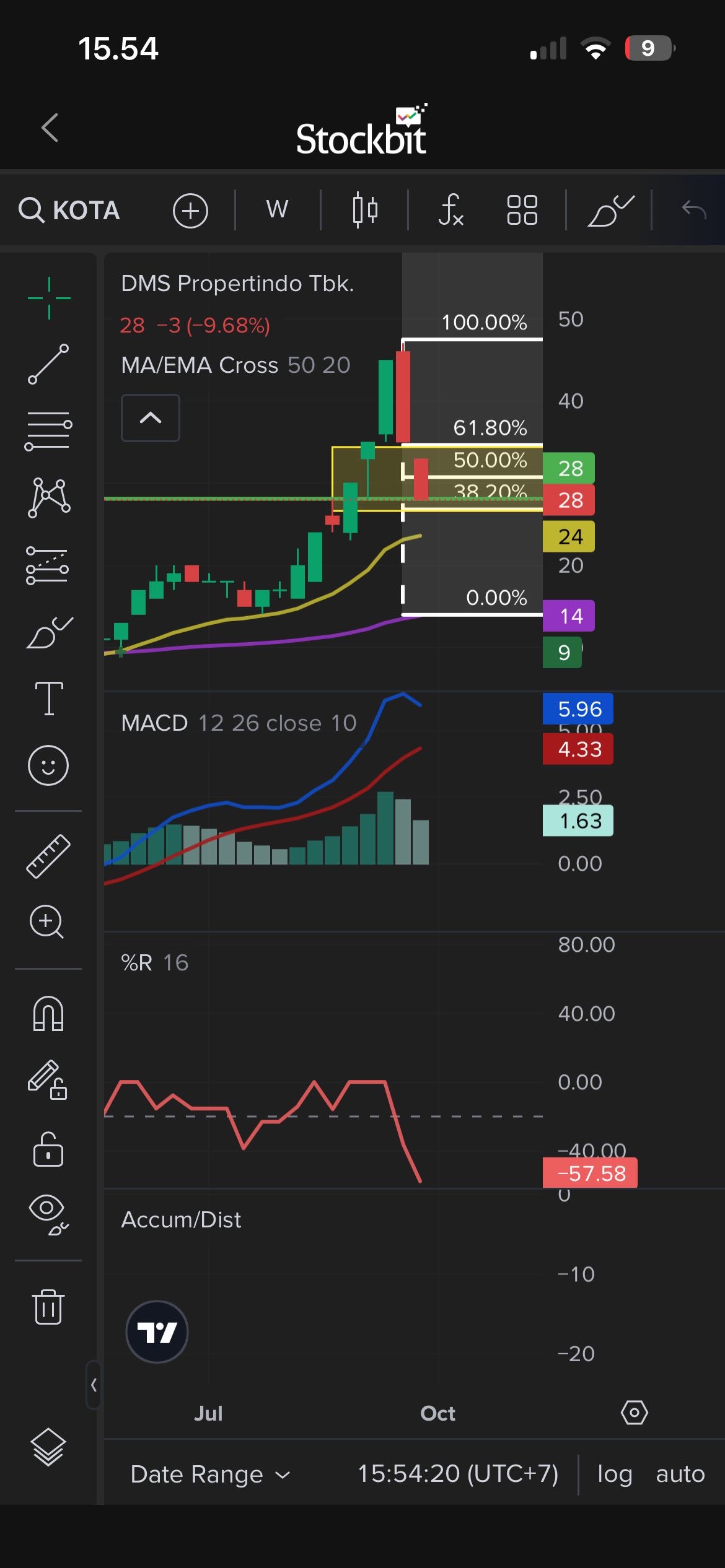Image resolution: width=725 pixels, height=1568 pixels.
Task: Select the text annotation tool
Action: point(49,699)
